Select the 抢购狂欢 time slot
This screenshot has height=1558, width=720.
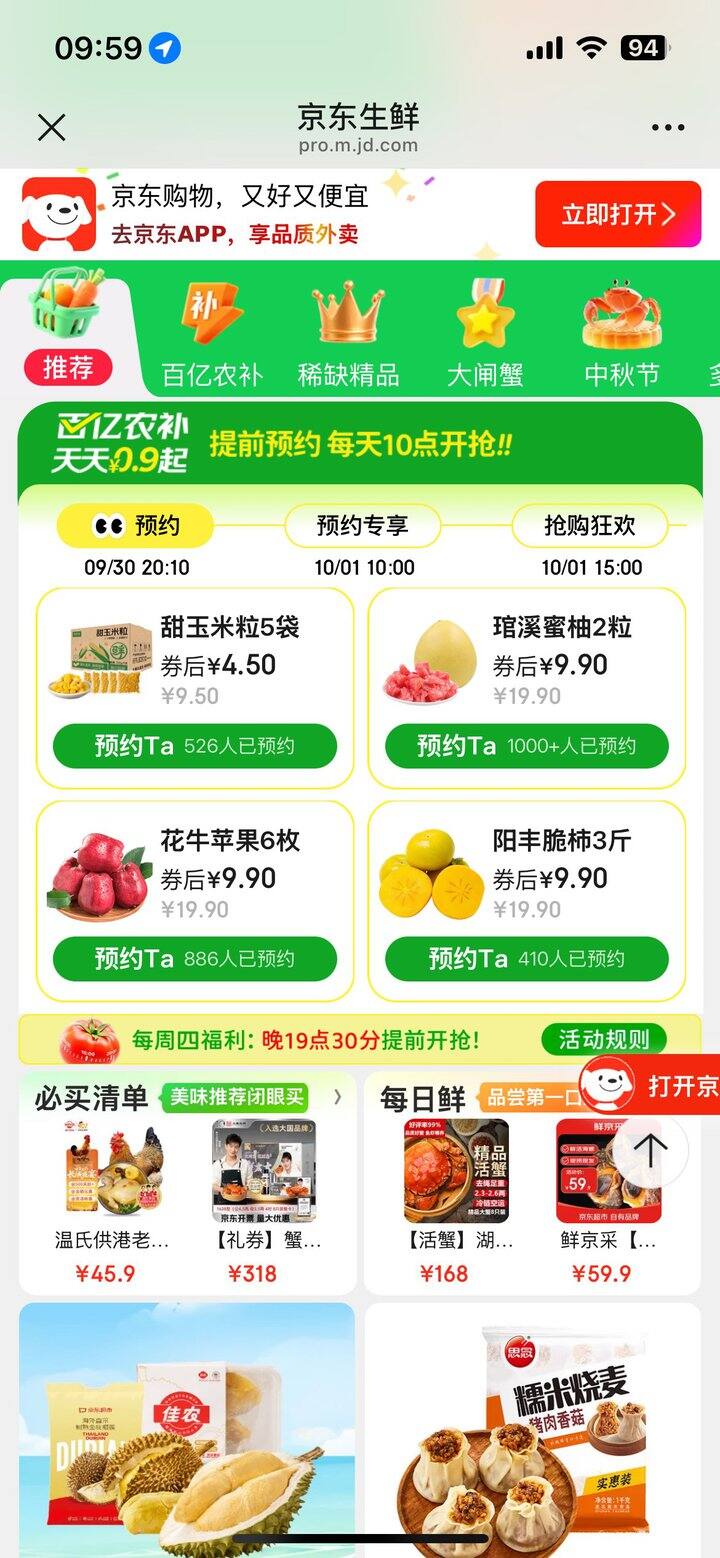pos(590,526)
